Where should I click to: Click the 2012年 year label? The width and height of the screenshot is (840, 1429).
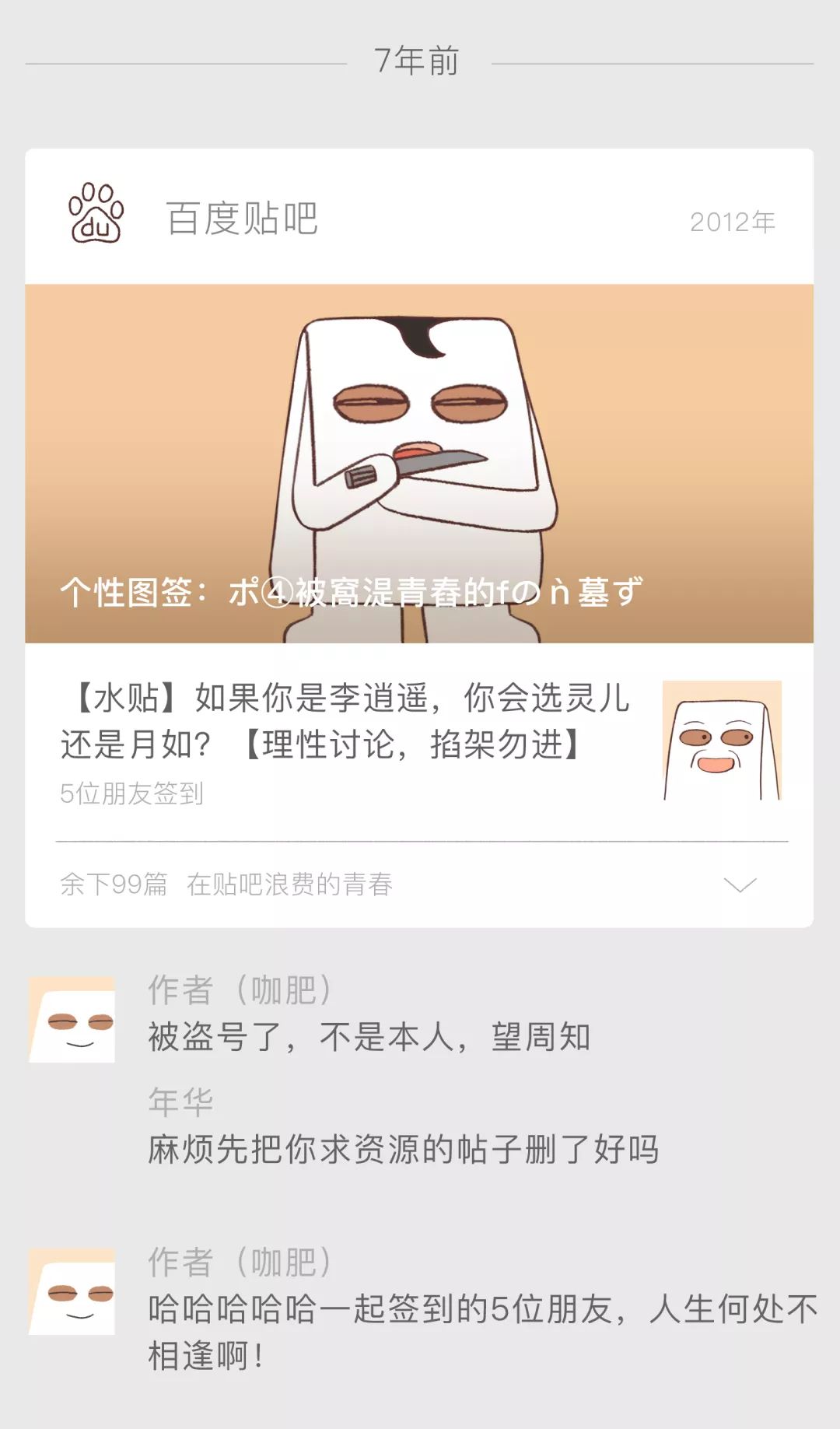[x=732, y=222]
